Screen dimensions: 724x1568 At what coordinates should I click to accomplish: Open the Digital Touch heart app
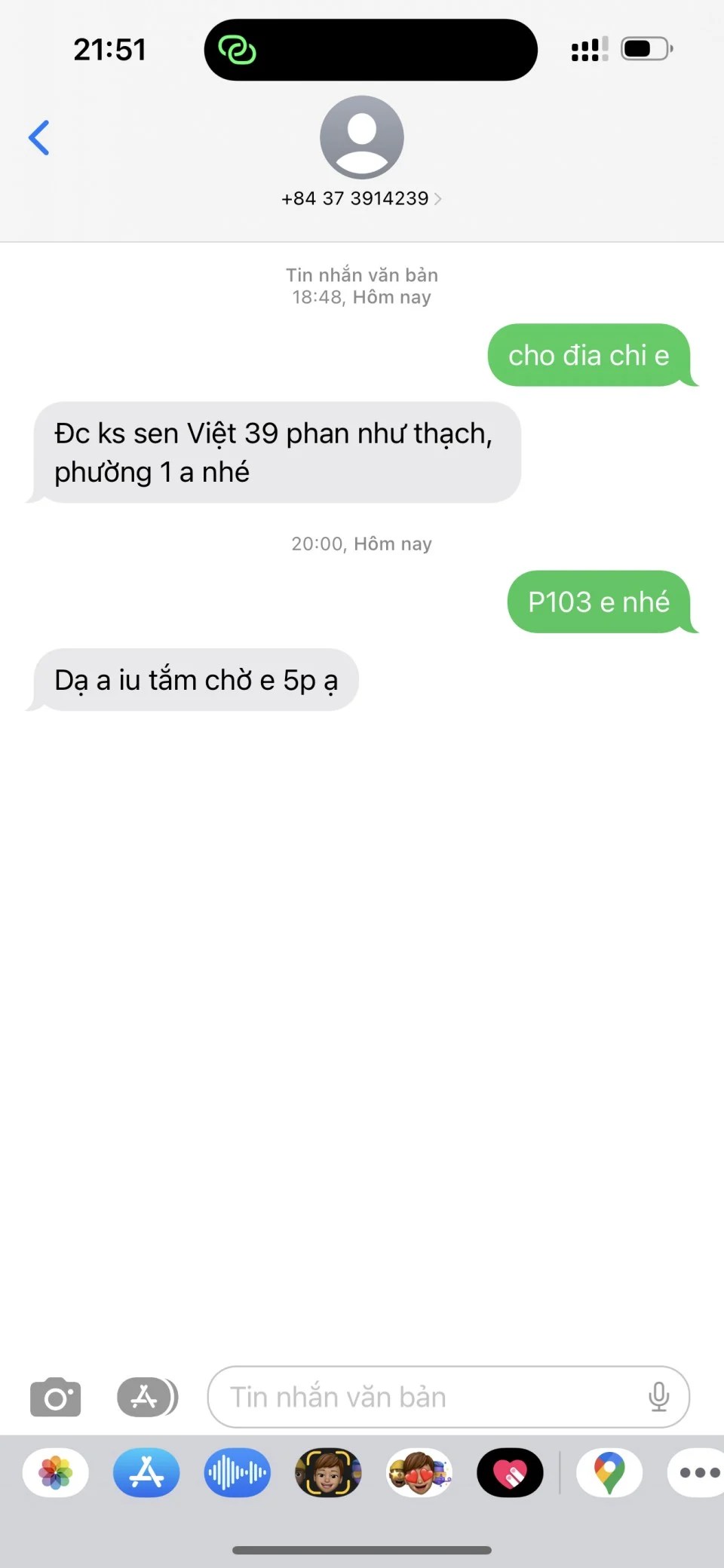(x=510, y=1472)
